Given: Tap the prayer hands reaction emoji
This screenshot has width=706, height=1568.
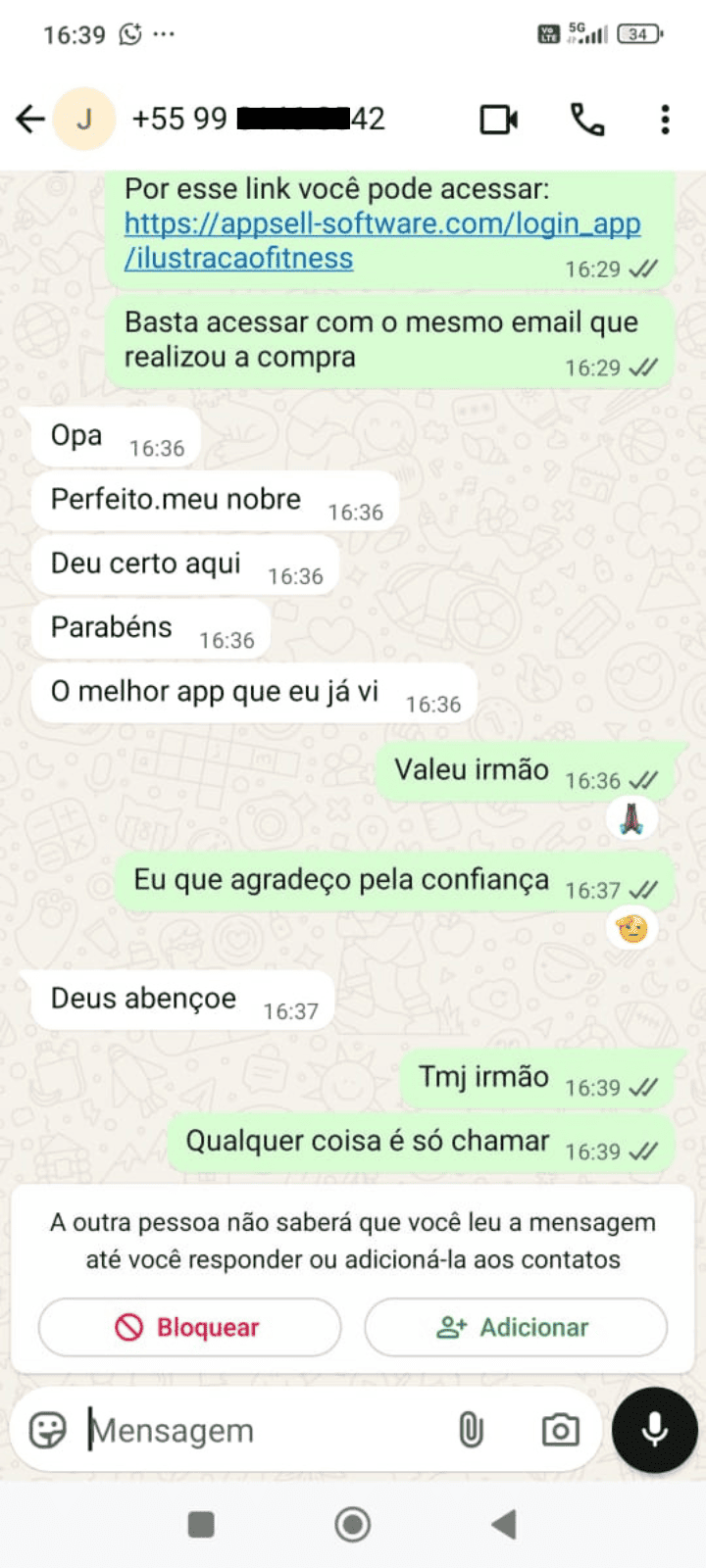Looking at the screenshot, I should coord(631,818).
